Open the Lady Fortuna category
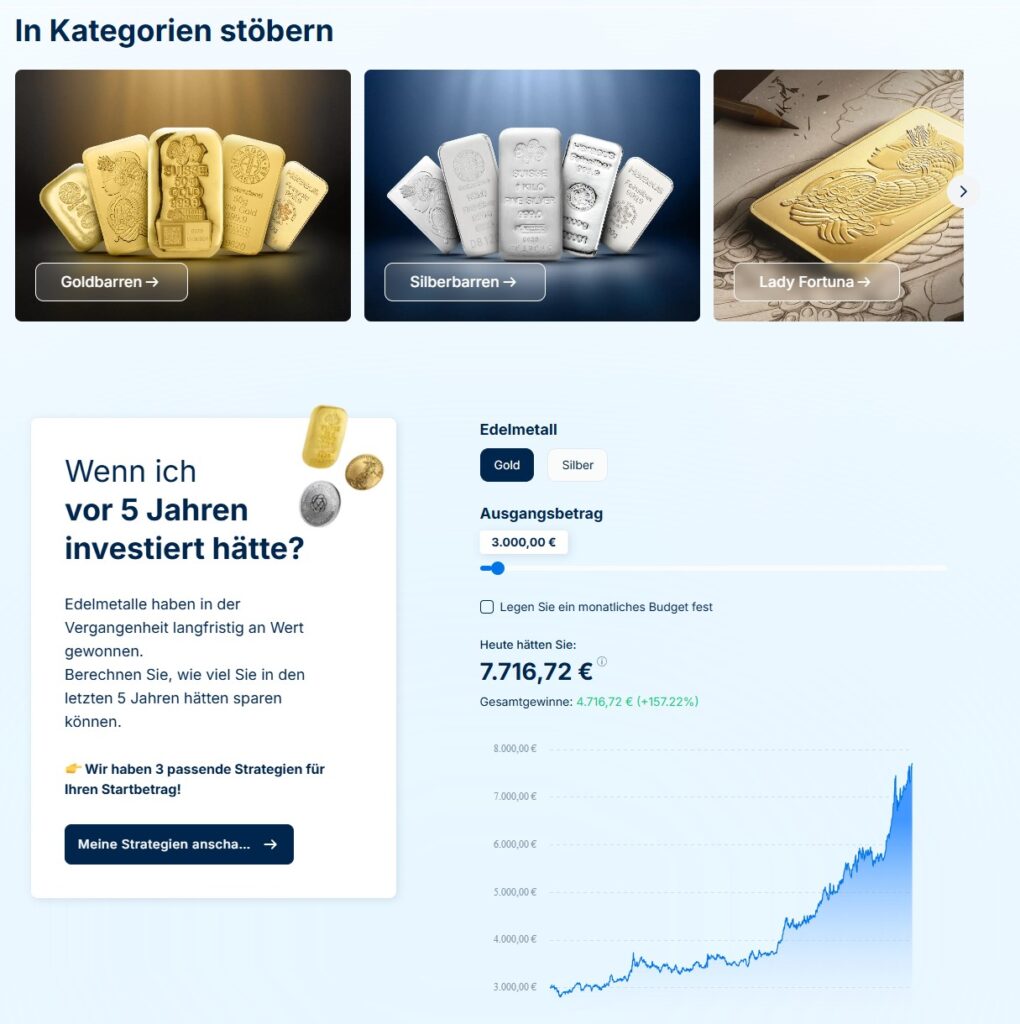 (x=816, y=282)
